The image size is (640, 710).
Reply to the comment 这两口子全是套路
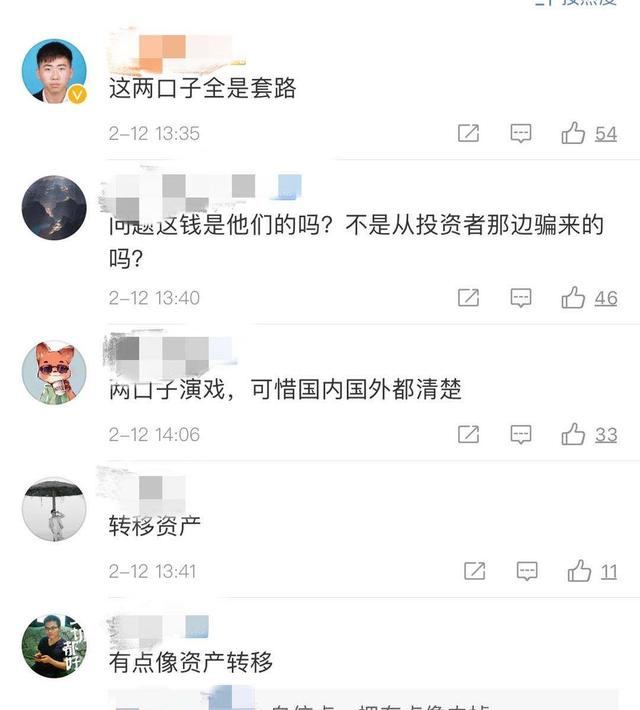(x=520, y=133)
